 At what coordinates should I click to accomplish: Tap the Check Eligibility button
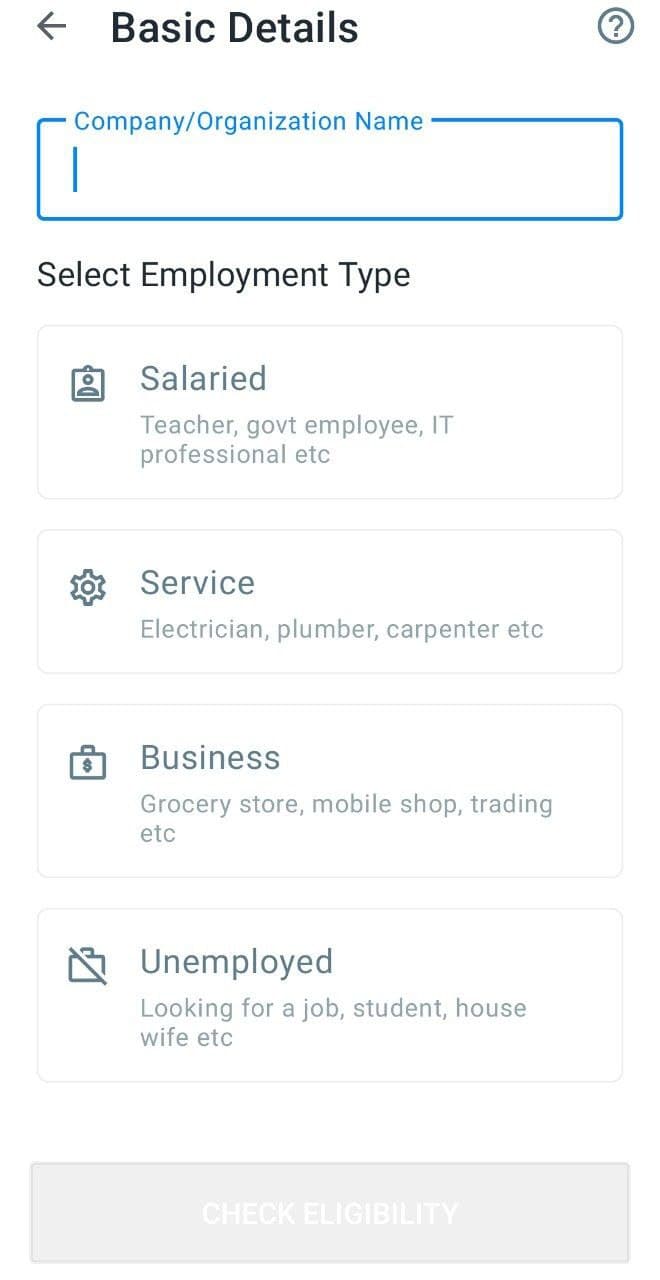[330, 1213]
